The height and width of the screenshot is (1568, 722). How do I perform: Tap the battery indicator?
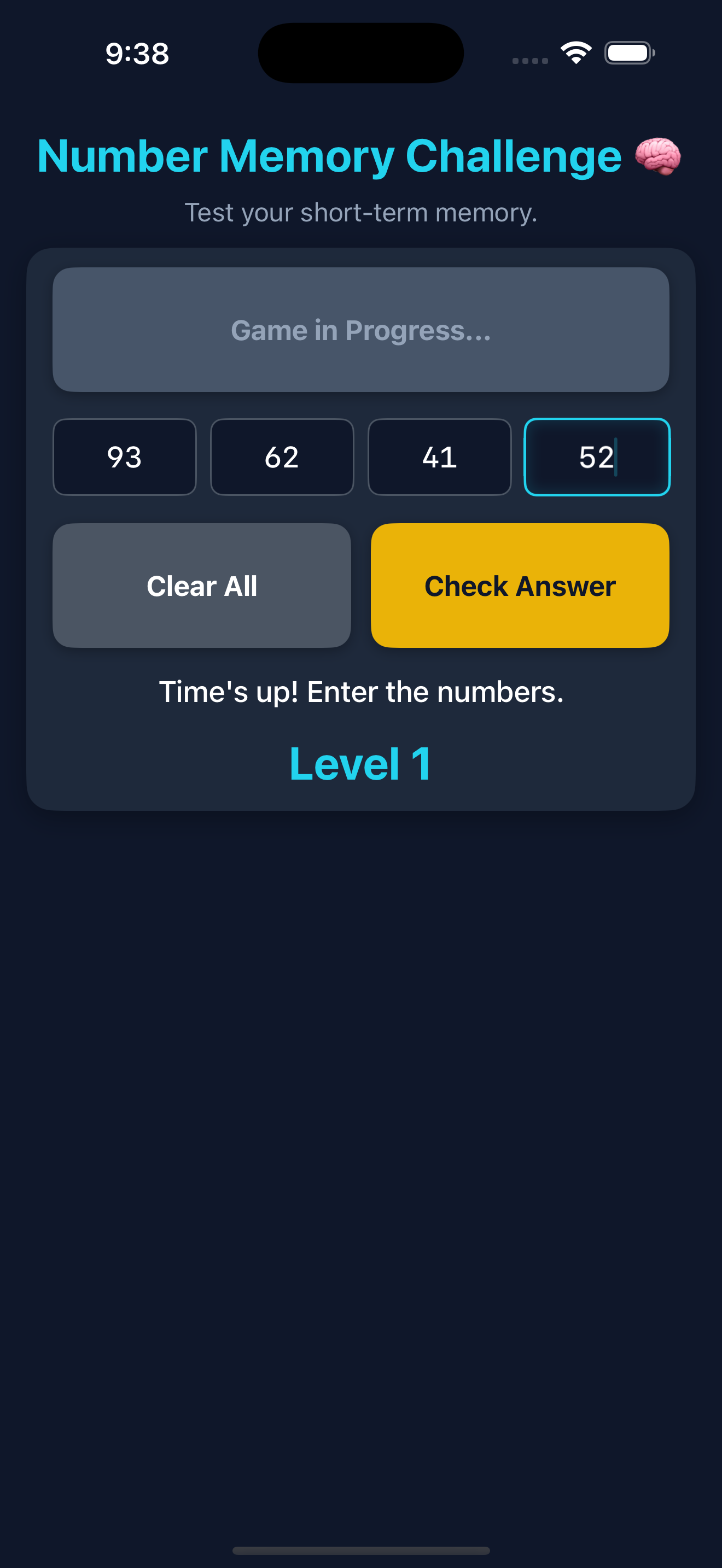point(630,53)
